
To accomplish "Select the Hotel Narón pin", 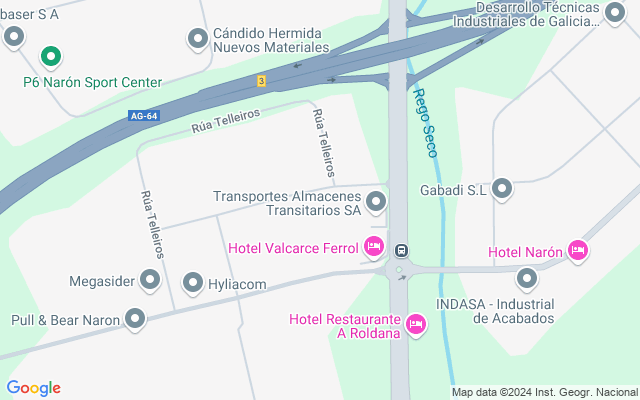I will tap(576, 251).
